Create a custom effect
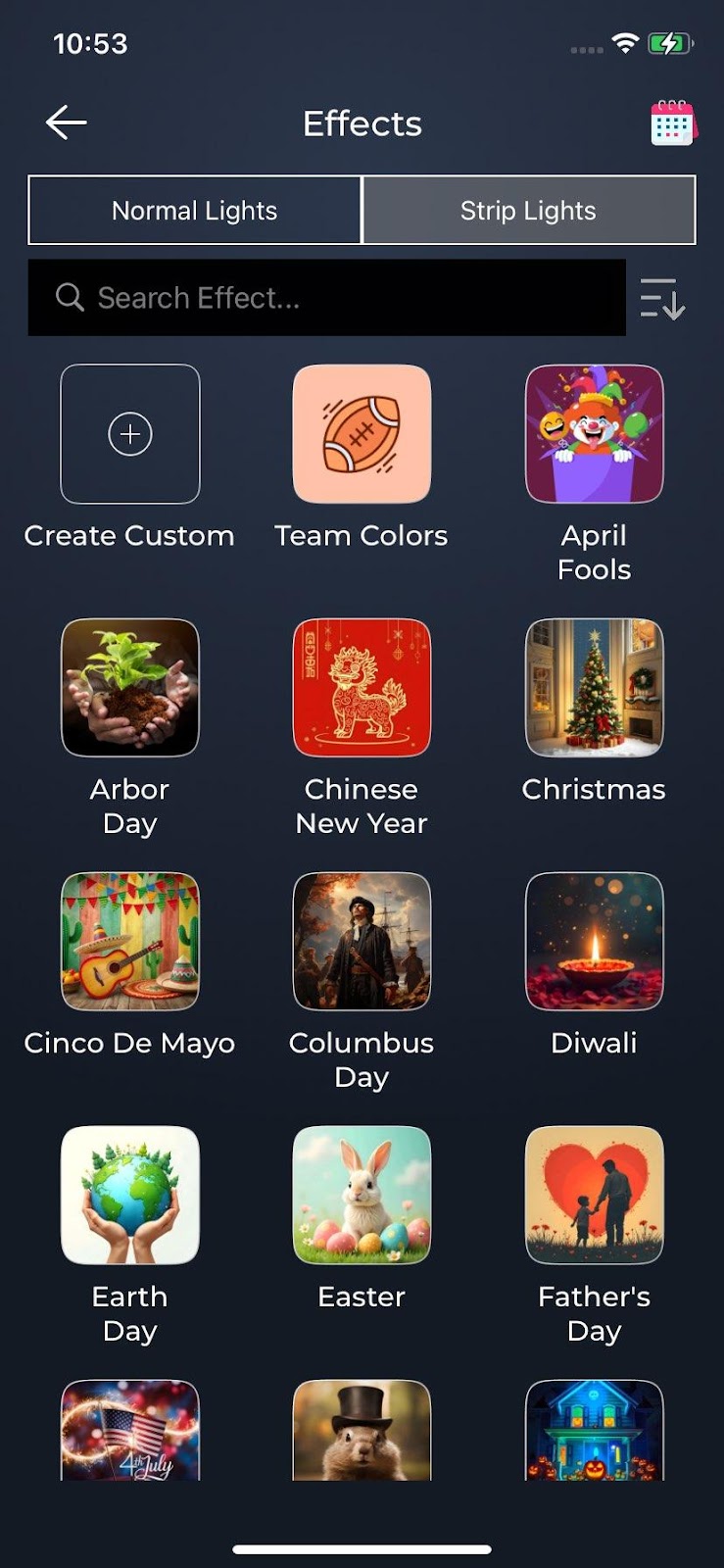Image resolution: width=724 pixels, height=1568 pixels. [130, 434]
